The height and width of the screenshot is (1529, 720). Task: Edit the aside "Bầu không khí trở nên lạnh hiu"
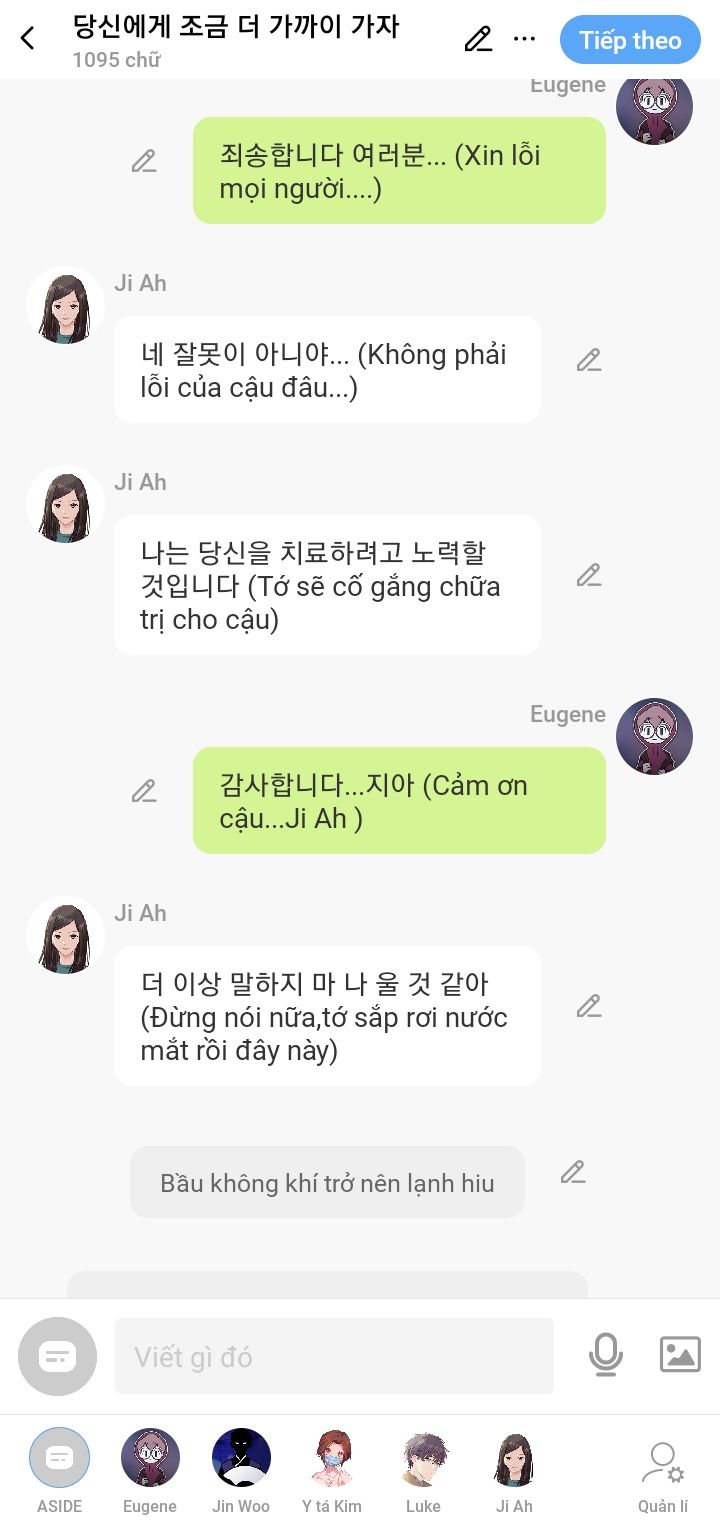[572, 1172]
